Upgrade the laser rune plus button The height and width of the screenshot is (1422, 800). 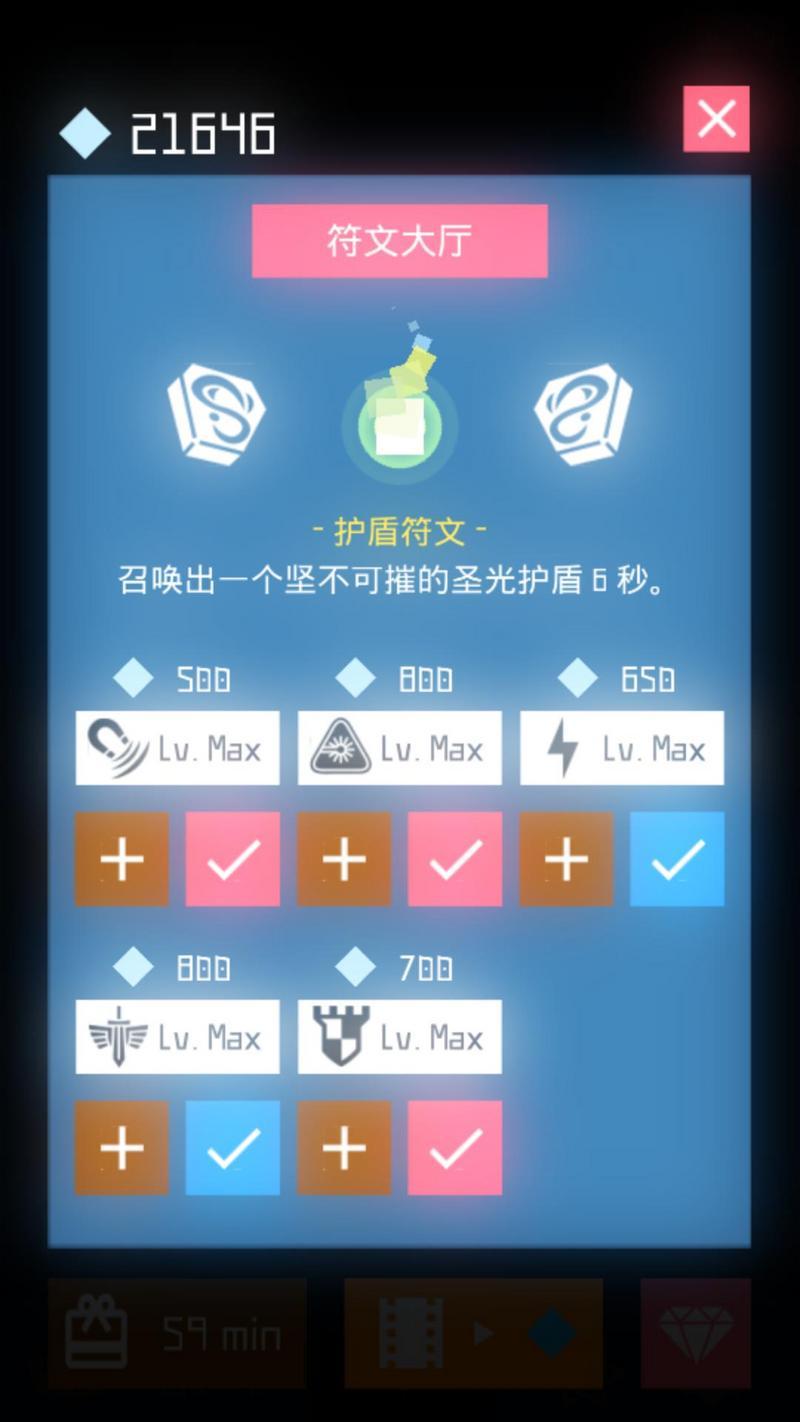coord(344,859)
